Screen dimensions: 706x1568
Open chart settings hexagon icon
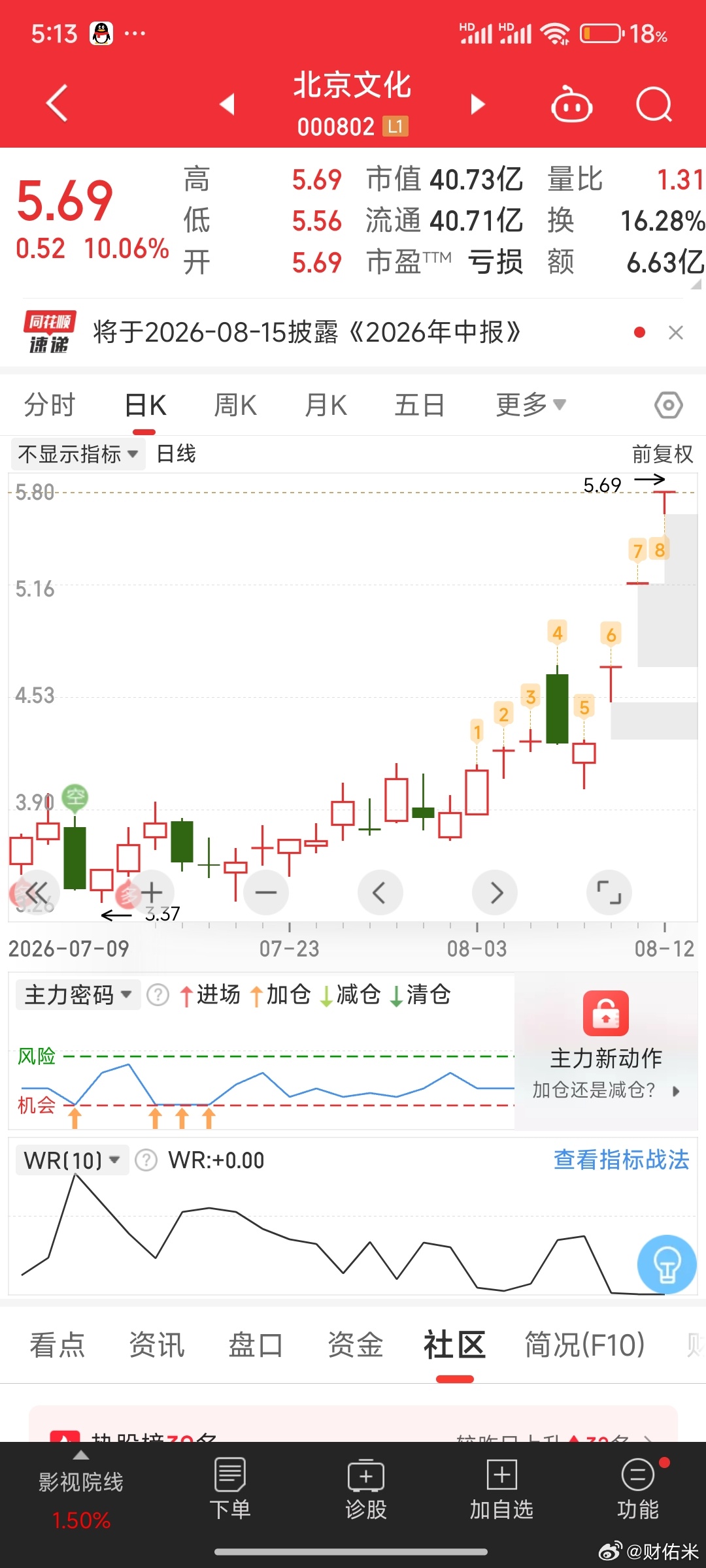669,406
